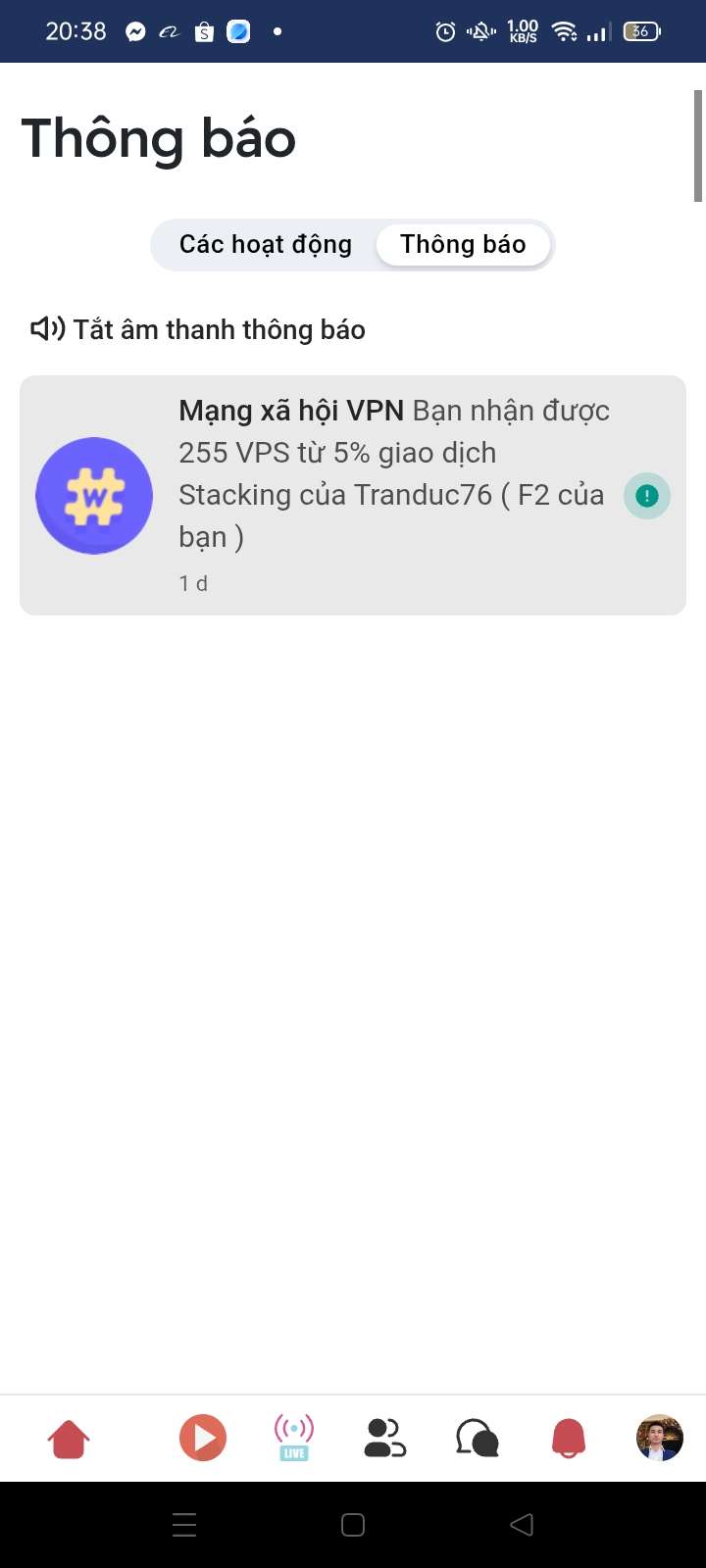706x1568 pixels.
Task: Select the Thông báo segment
Action: [463, 244]
